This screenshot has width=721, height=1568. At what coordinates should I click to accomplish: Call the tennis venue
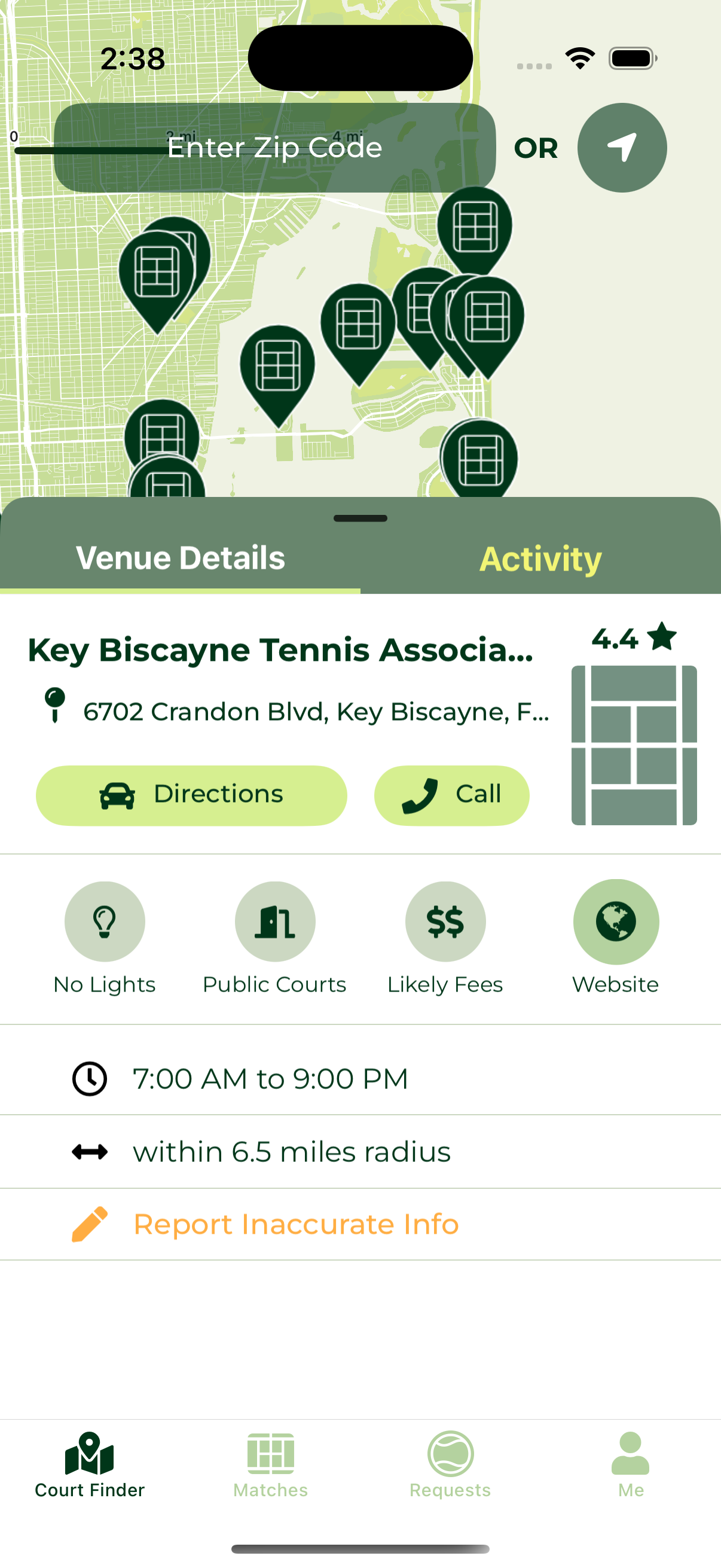click(451, 795)
